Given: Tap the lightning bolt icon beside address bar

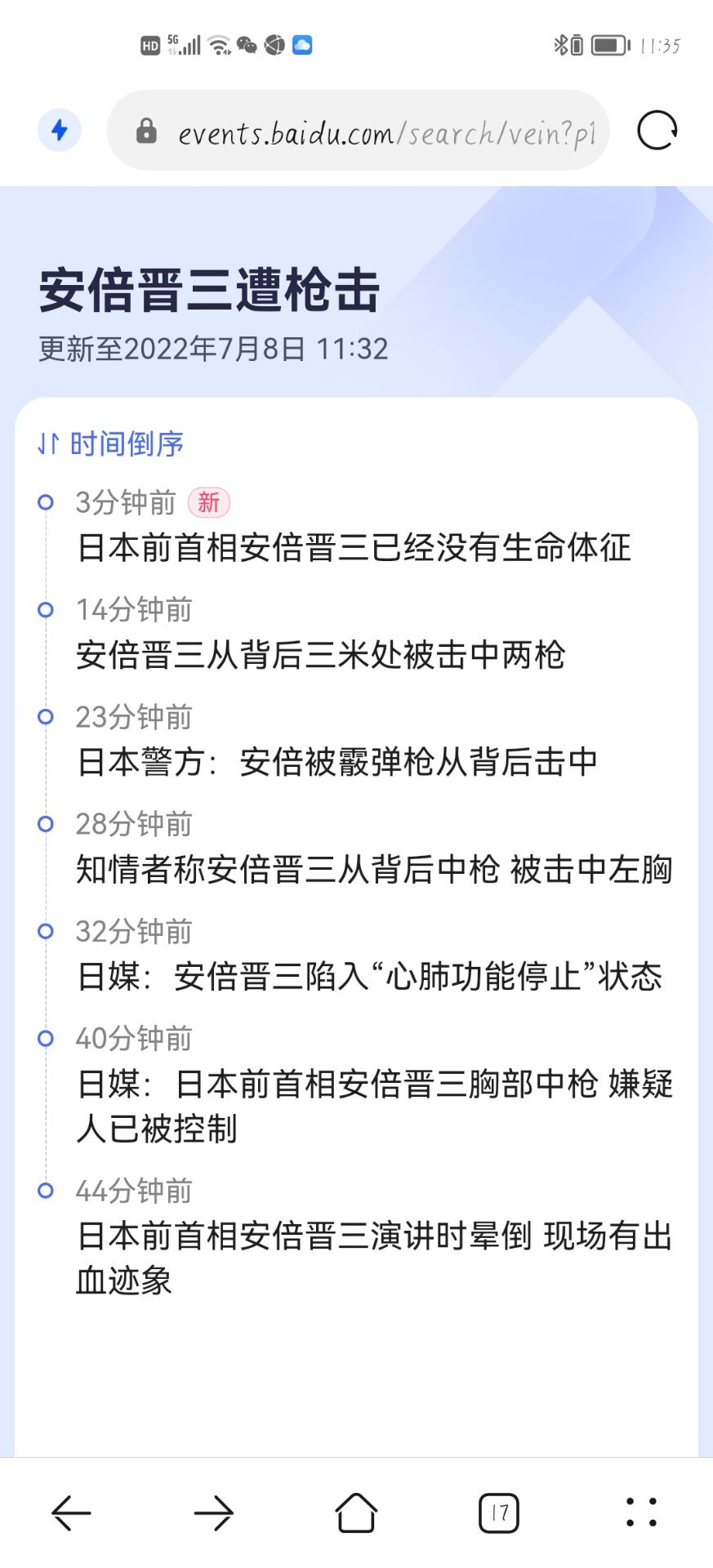Looking at the screenshot, I should 60,130.
